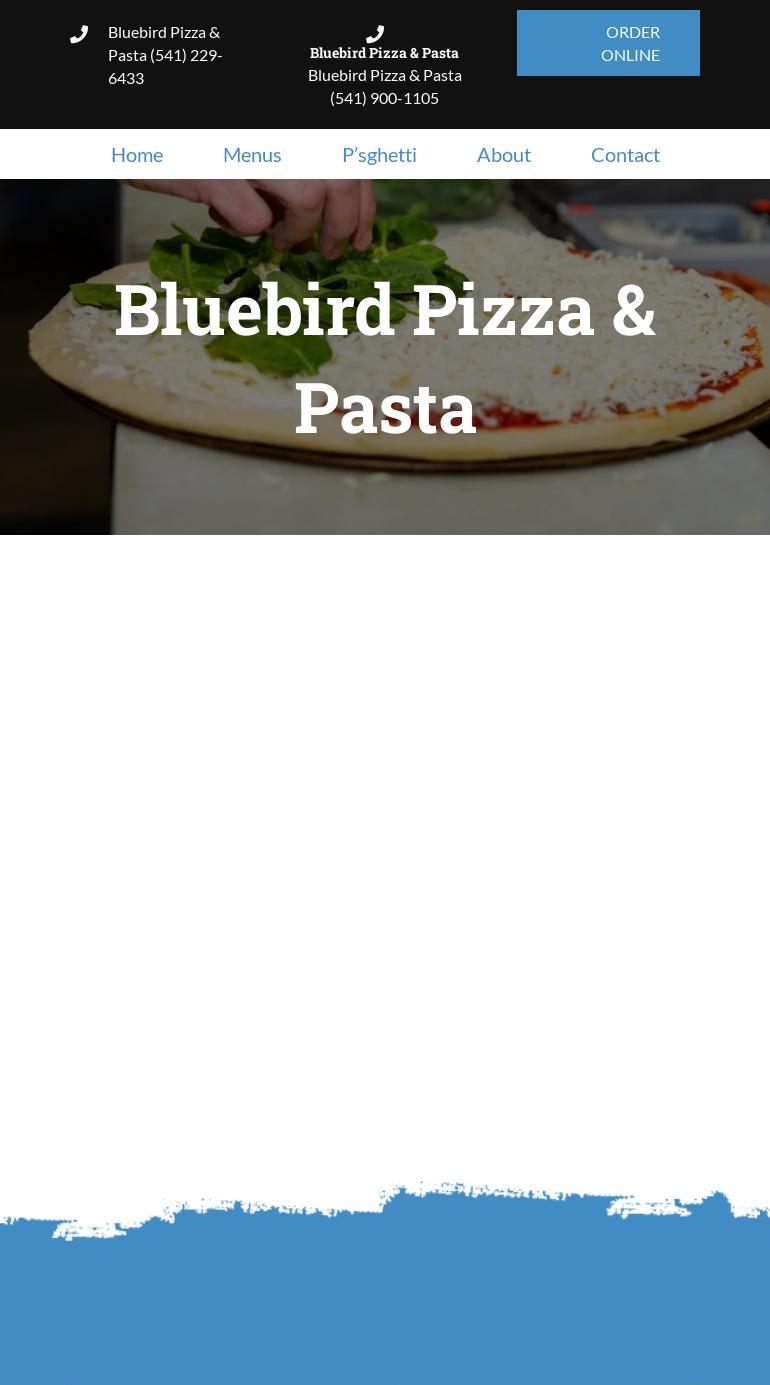Open the About page
Image resolution: width=770 pixels, height=1385 pixels.
pyautogui.click(x=503, y=155)
